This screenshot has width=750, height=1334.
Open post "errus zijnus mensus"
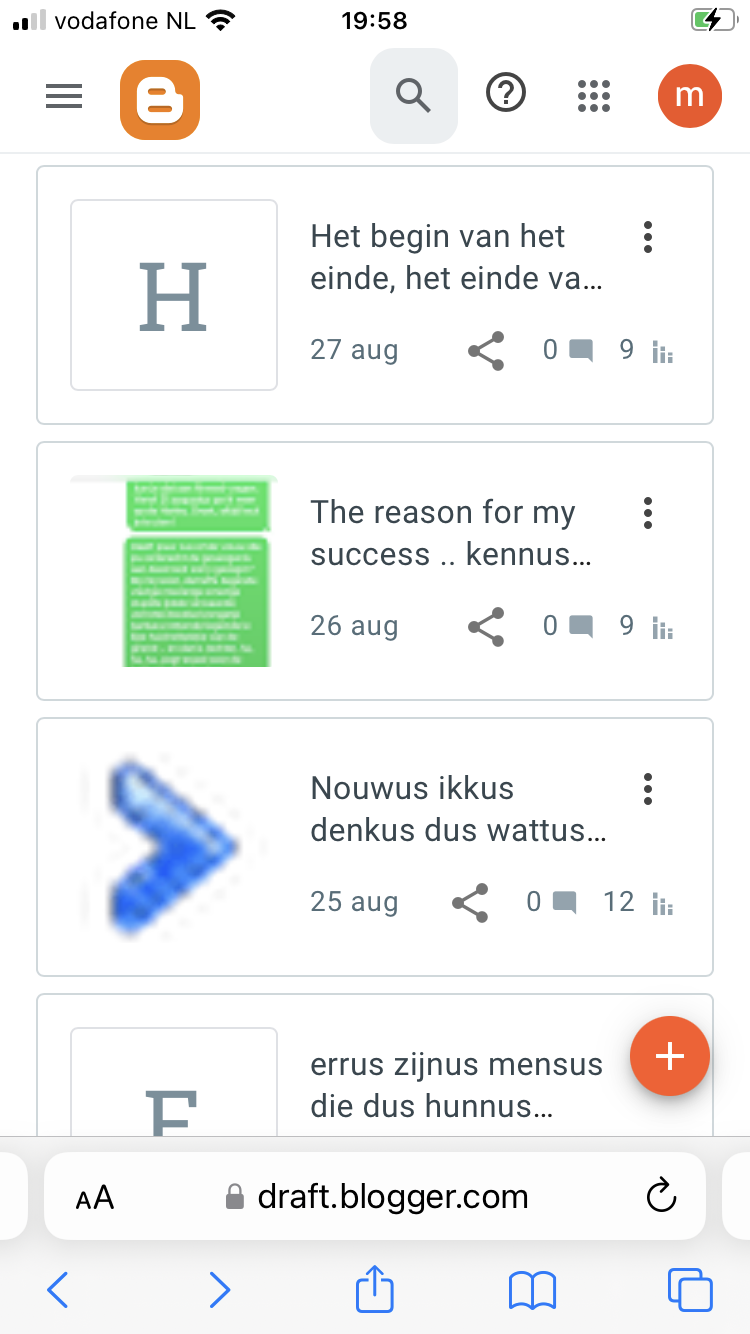tap(455, 1085)
